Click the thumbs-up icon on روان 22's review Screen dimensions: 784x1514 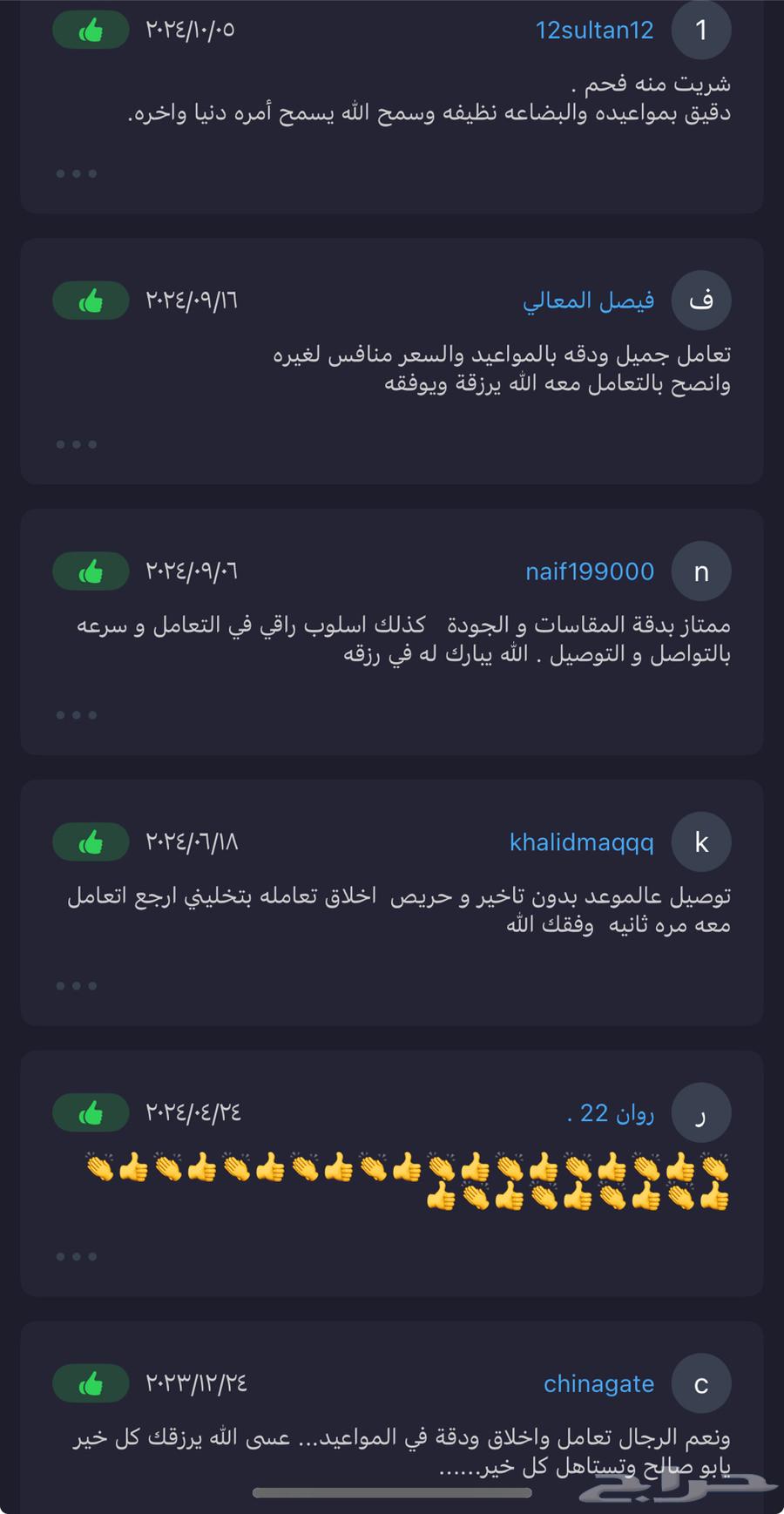[x=90, y=1112]
